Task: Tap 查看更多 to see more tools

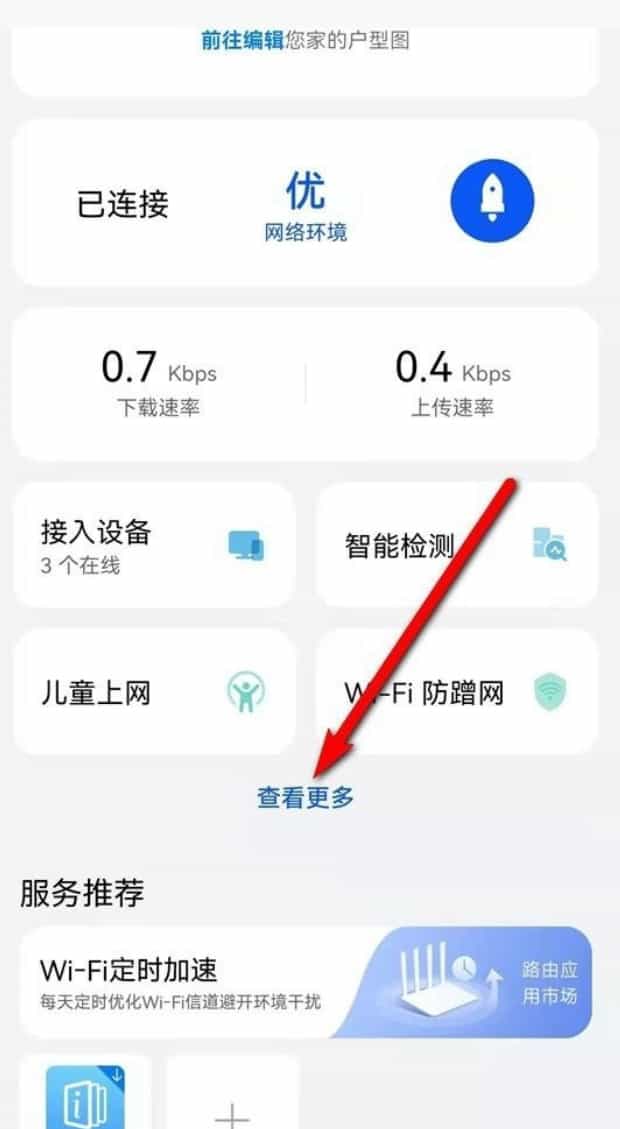Action: point(305,797)
